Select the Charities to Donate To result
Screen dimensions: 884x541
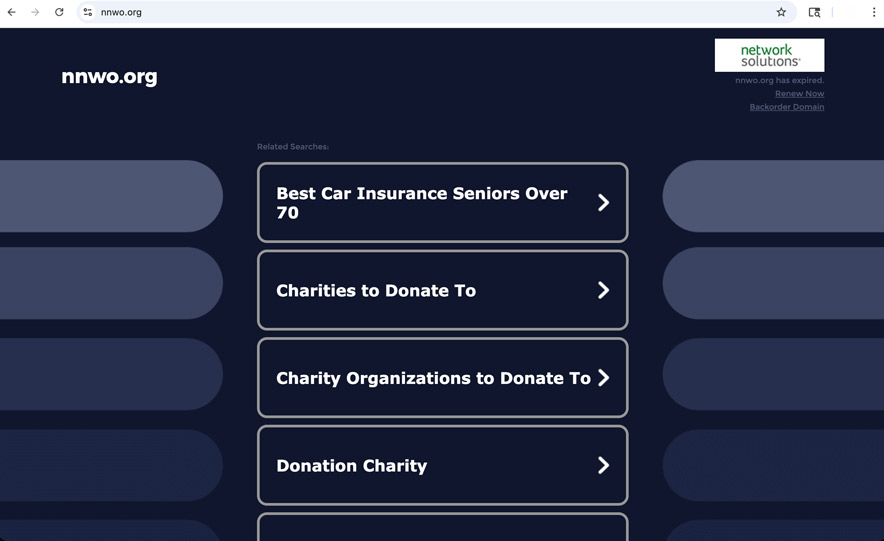[442, 290]
